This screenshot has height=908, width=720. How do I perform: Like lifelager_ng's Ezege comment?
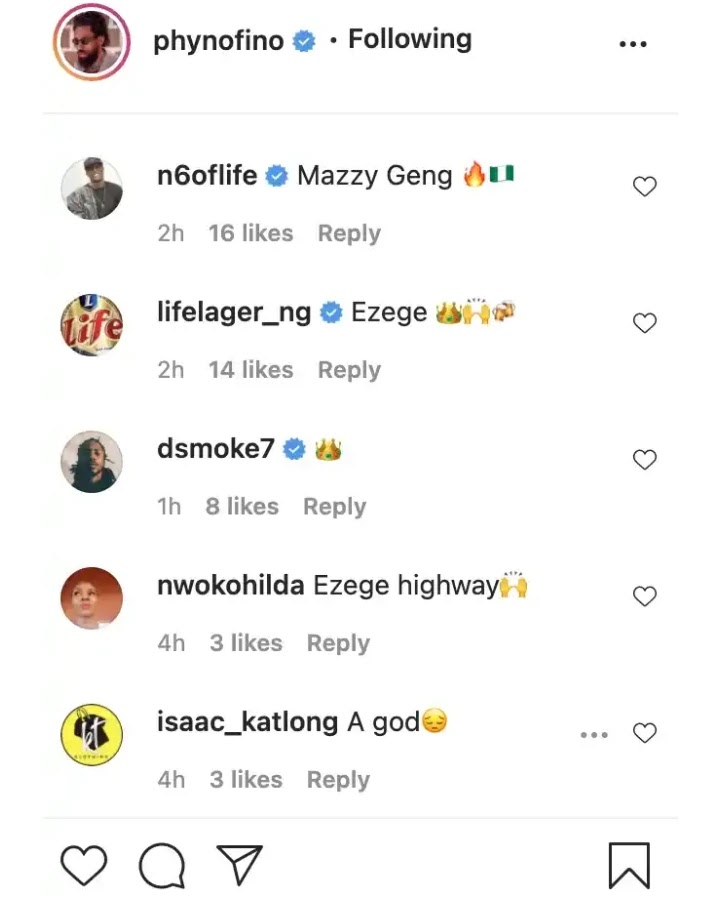(x=645, y=323)
